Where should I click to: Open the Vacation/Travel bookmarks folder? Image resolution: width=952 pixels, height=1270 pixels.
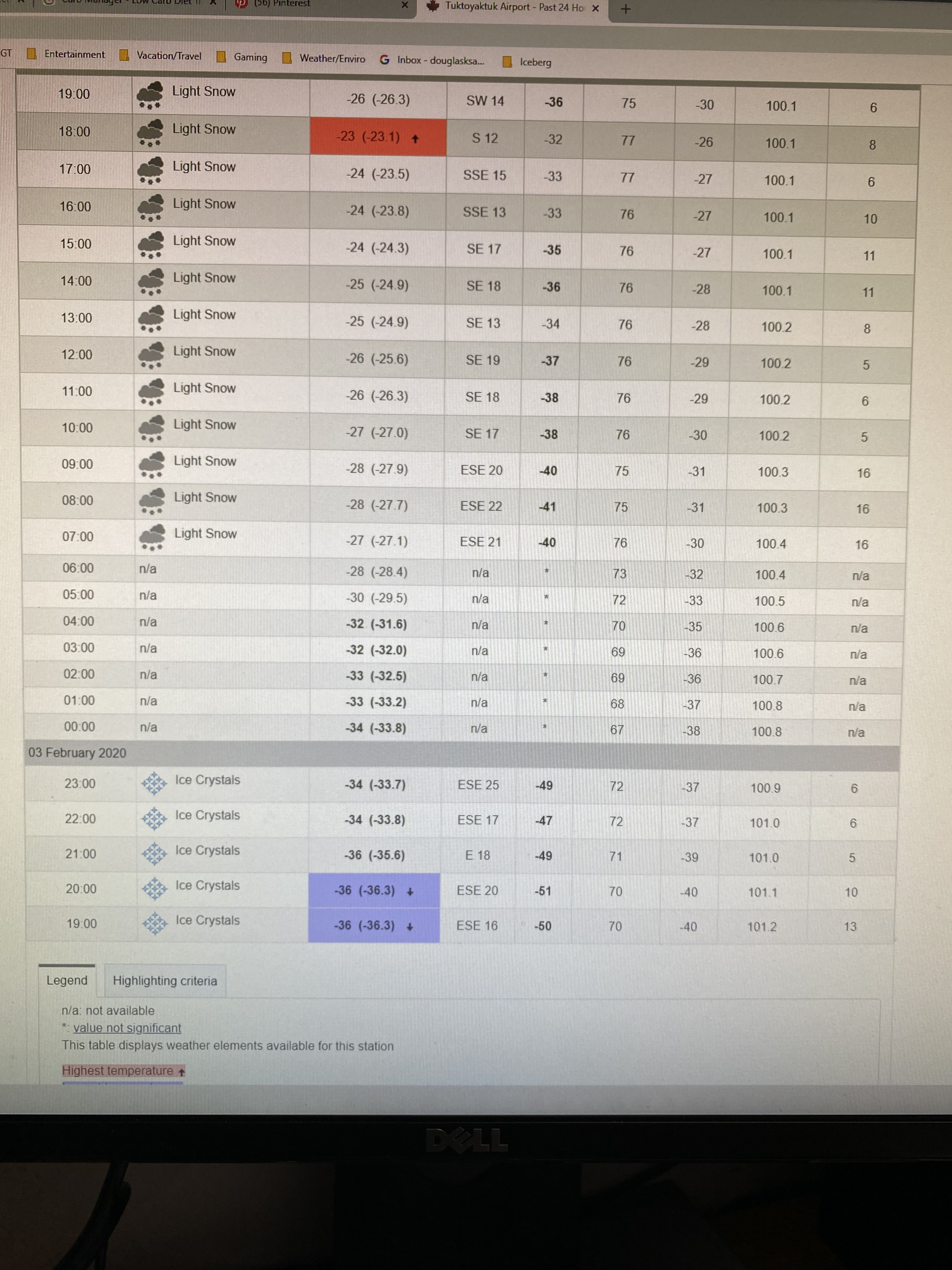pos(161,56)
